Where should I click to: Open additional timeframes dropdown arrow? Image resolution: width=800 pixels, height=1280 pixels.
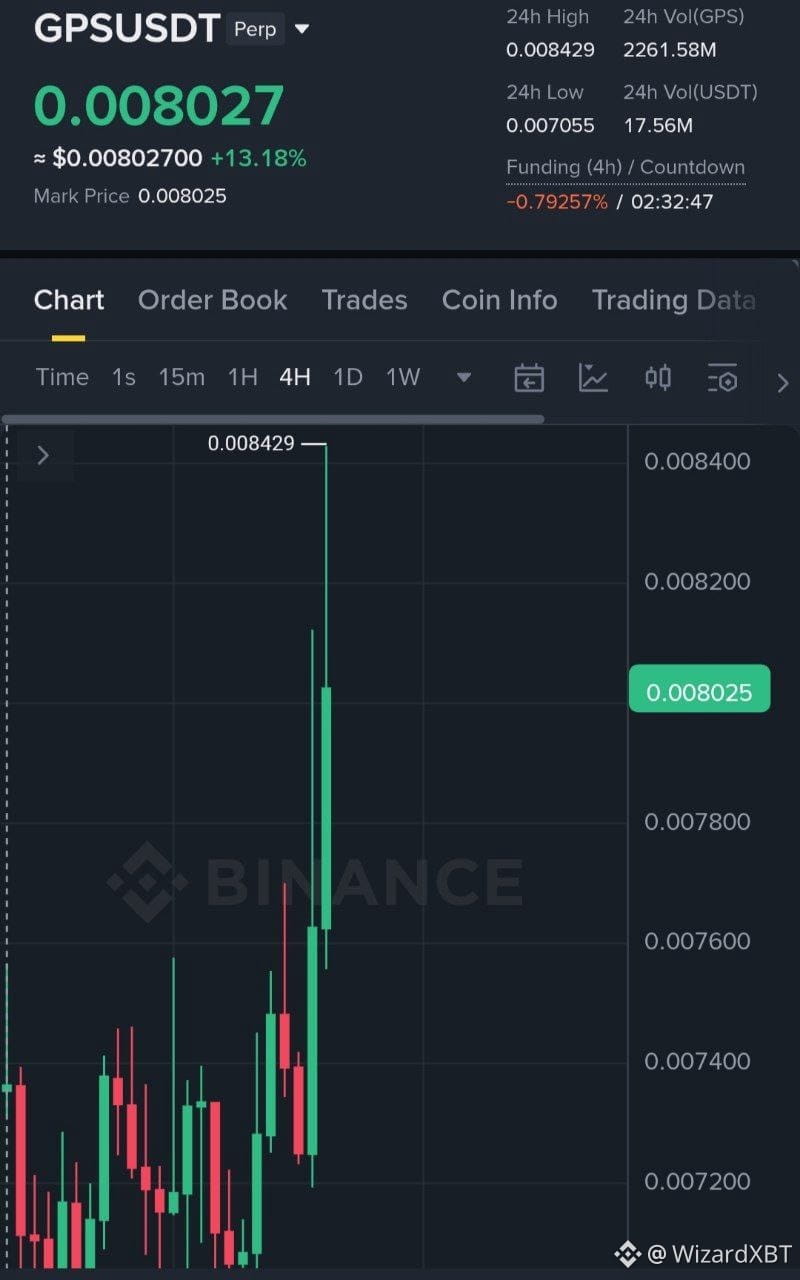[x=463, y=378]
